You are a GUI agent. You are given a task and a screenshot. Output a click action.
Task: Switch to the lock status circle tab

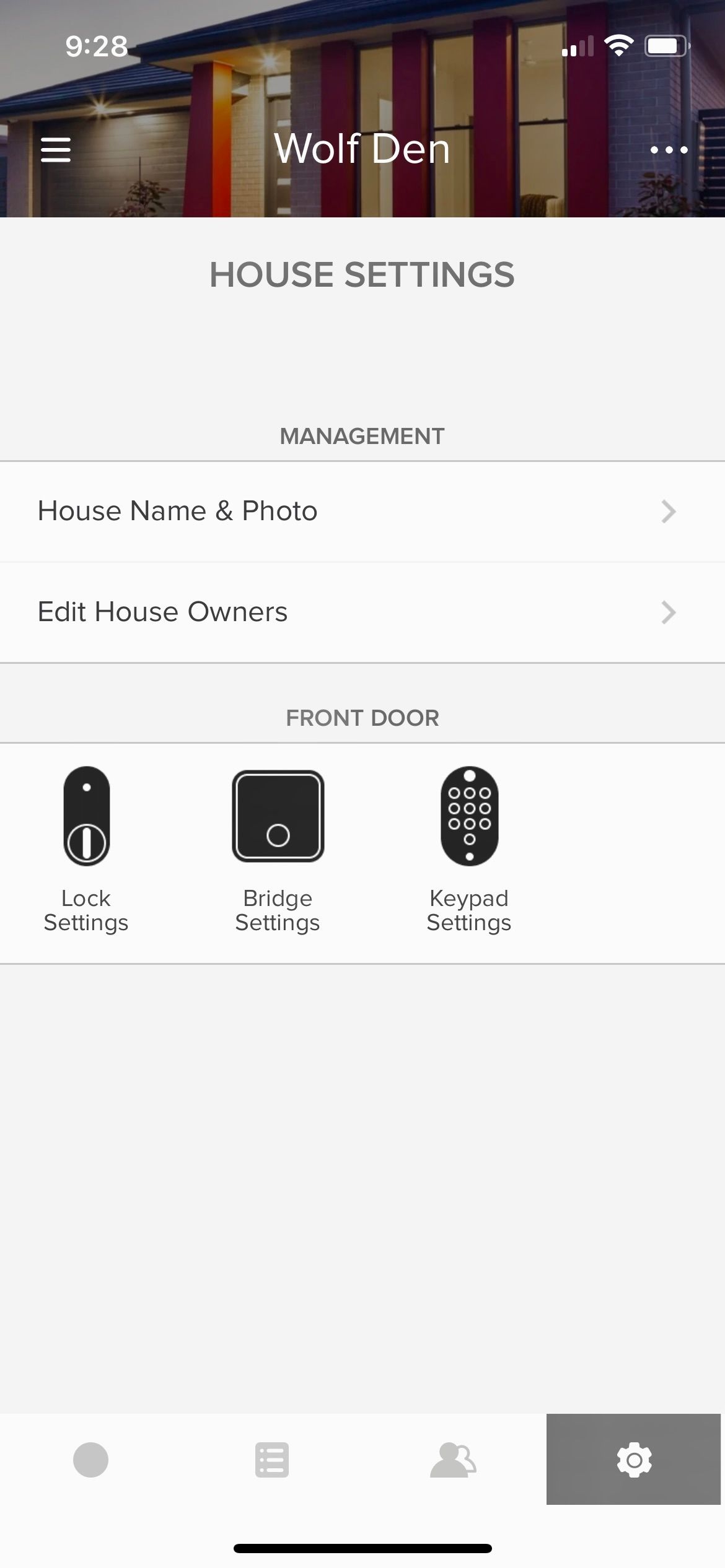coord(90,1460)
